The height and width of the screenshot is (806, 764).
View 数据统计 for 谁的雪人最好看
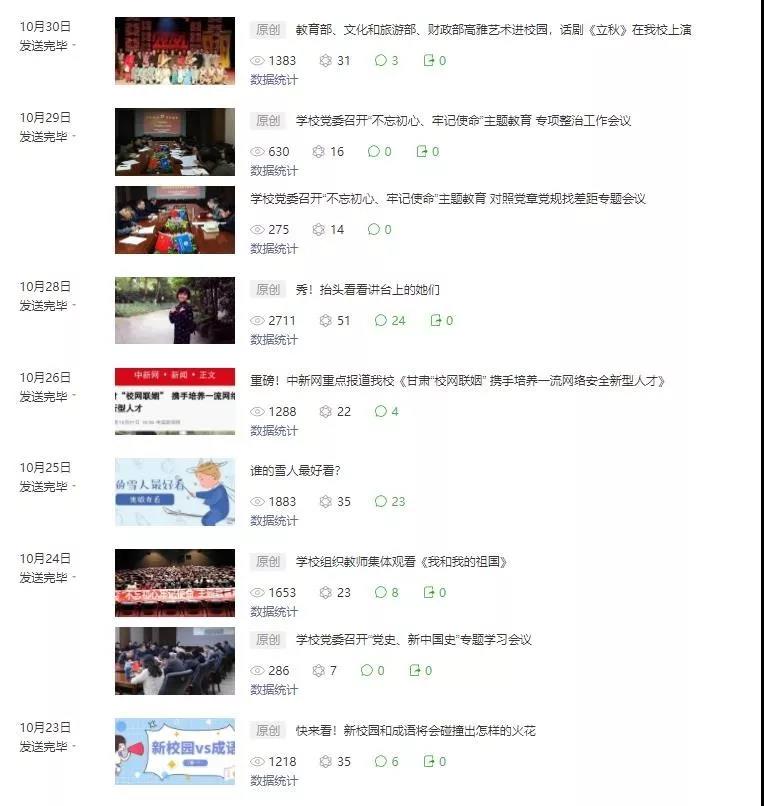click(x=273, y=521)
